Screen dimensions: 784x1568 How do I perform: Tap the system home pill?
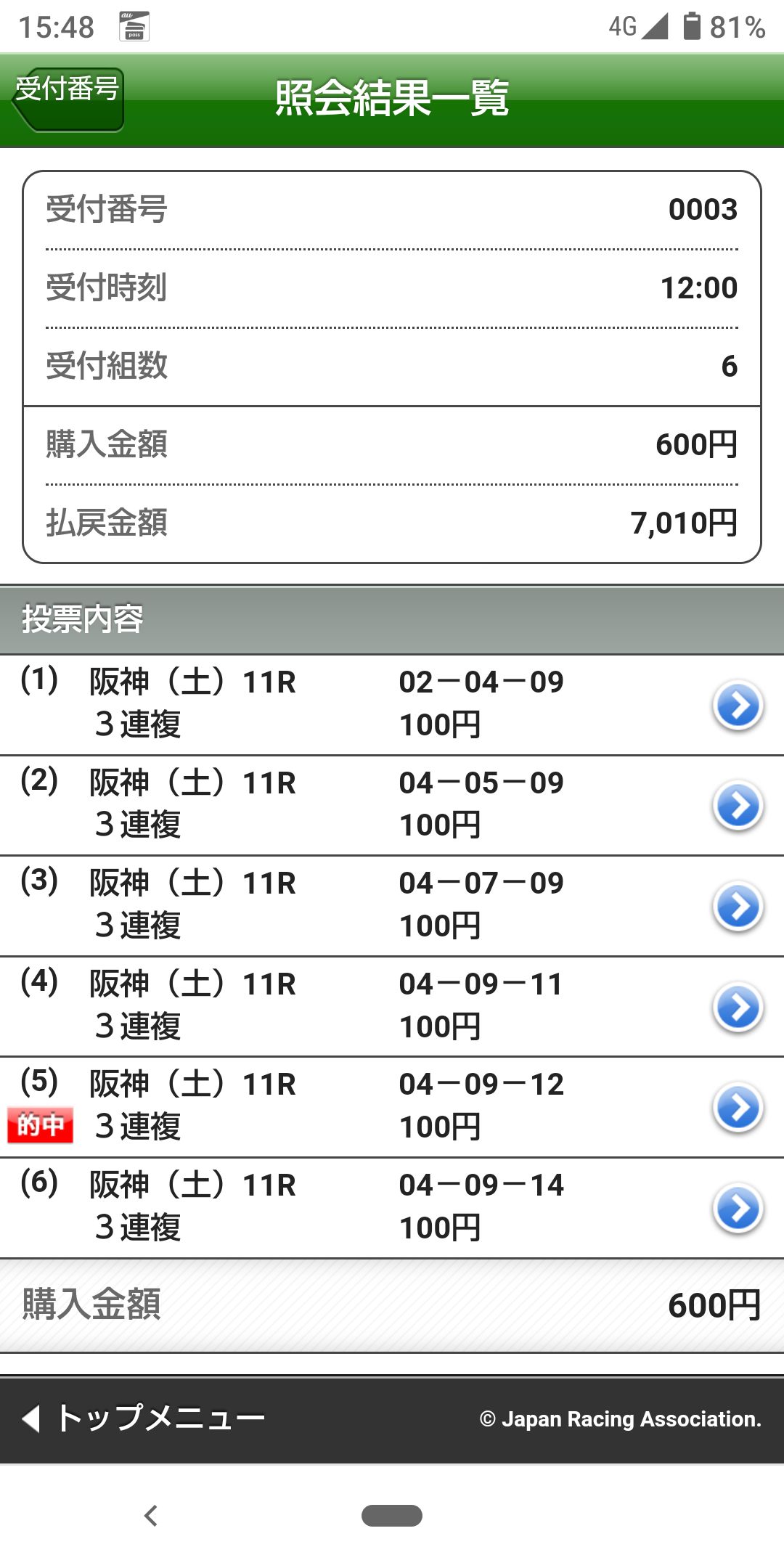[x=392, y=1516]
